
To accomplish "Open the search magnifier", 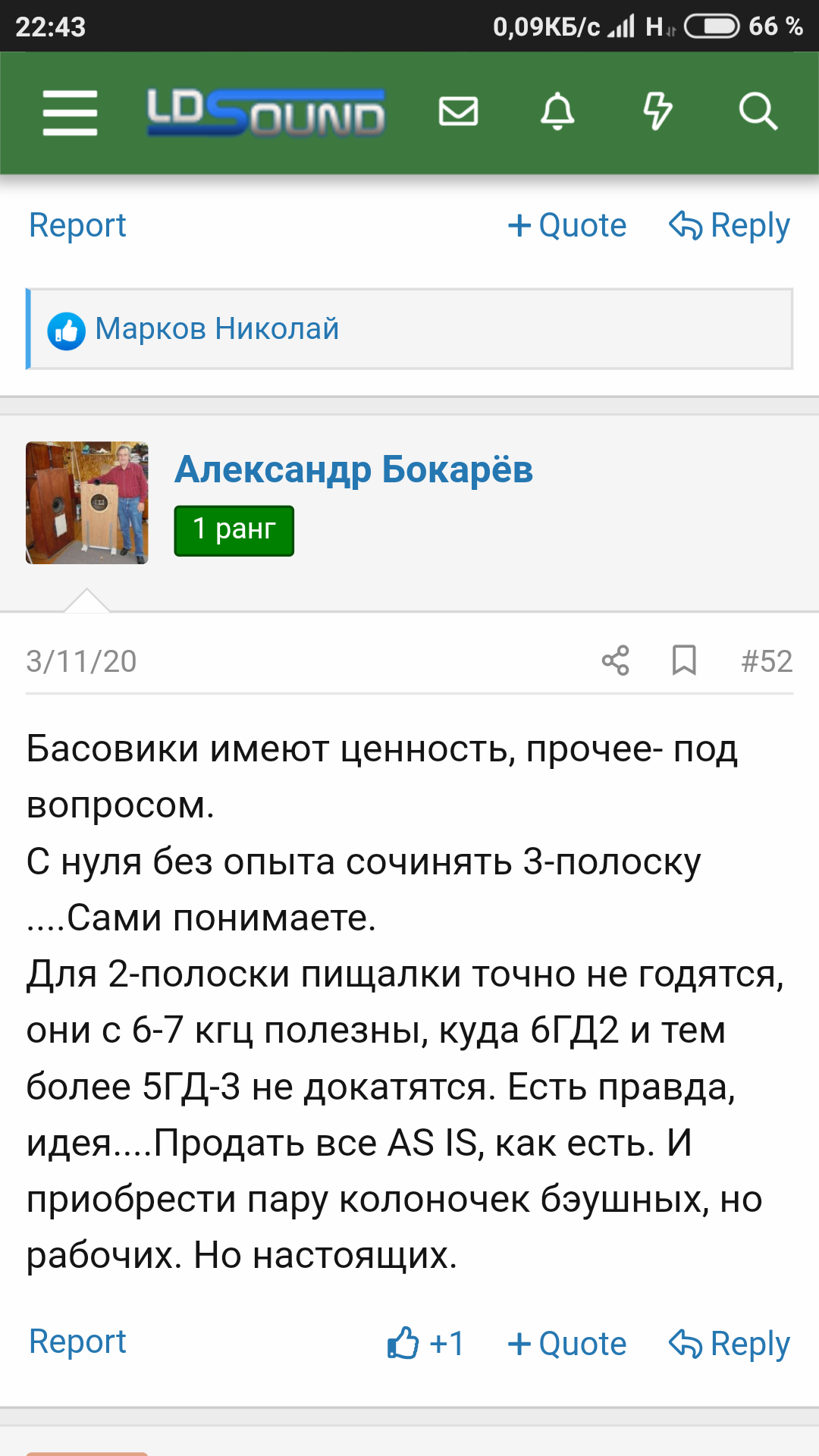I will click(x=758, y=111).
